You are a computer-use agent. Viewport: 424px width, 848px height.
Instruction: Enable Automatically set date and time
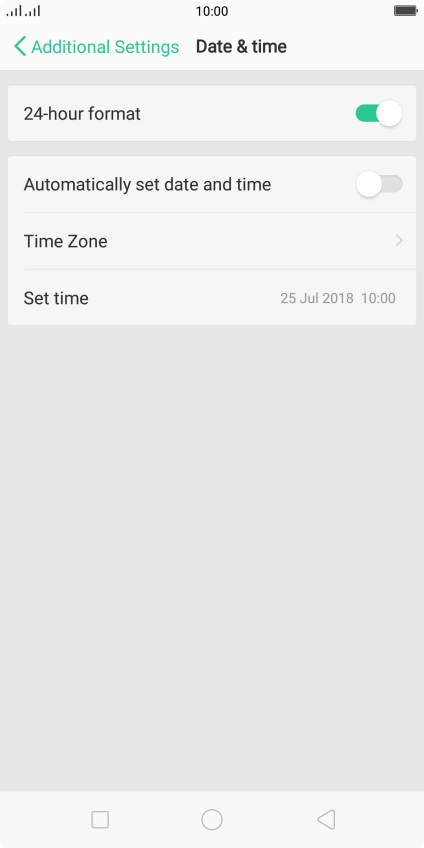pos(379,184)
